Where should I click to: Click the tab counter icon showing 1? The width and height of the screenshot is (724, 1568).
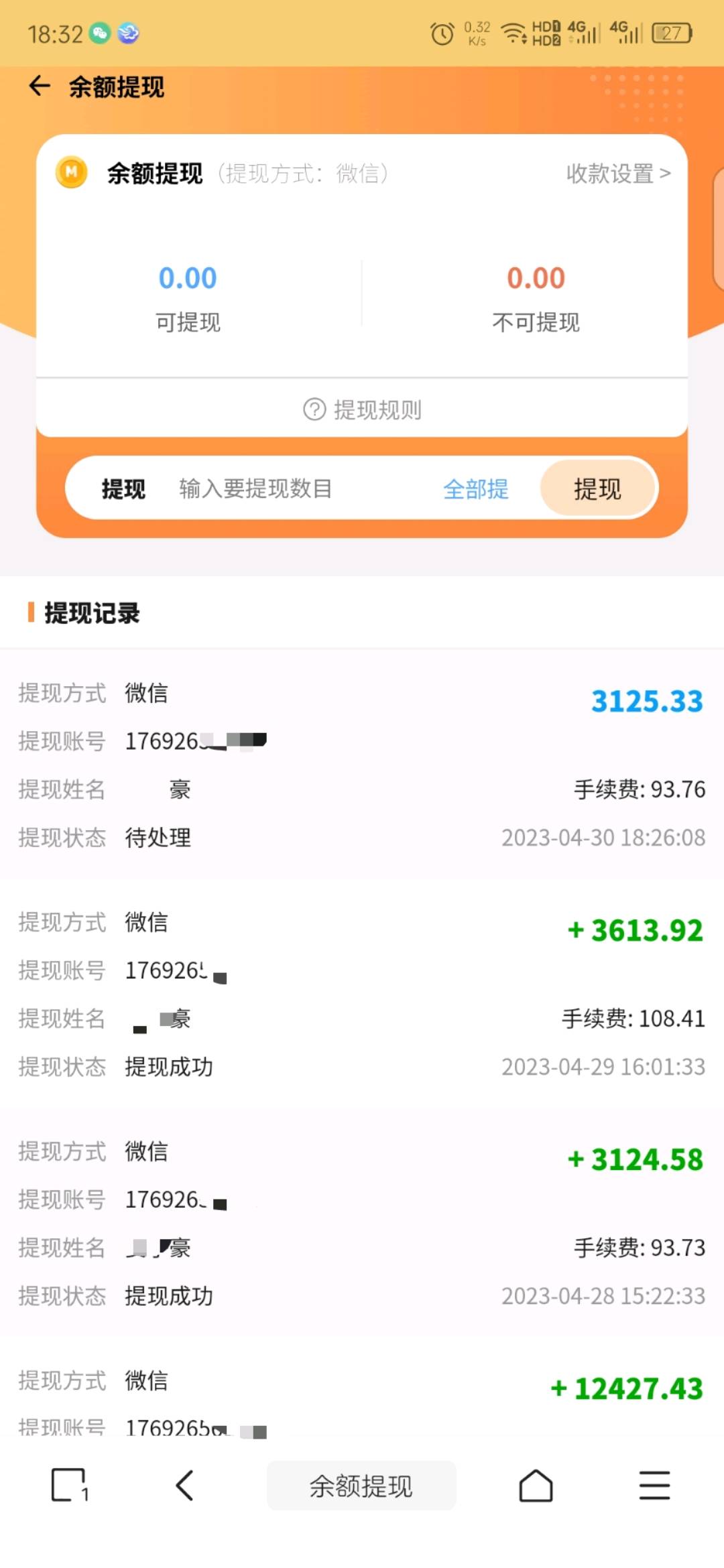click(70, 1486)
